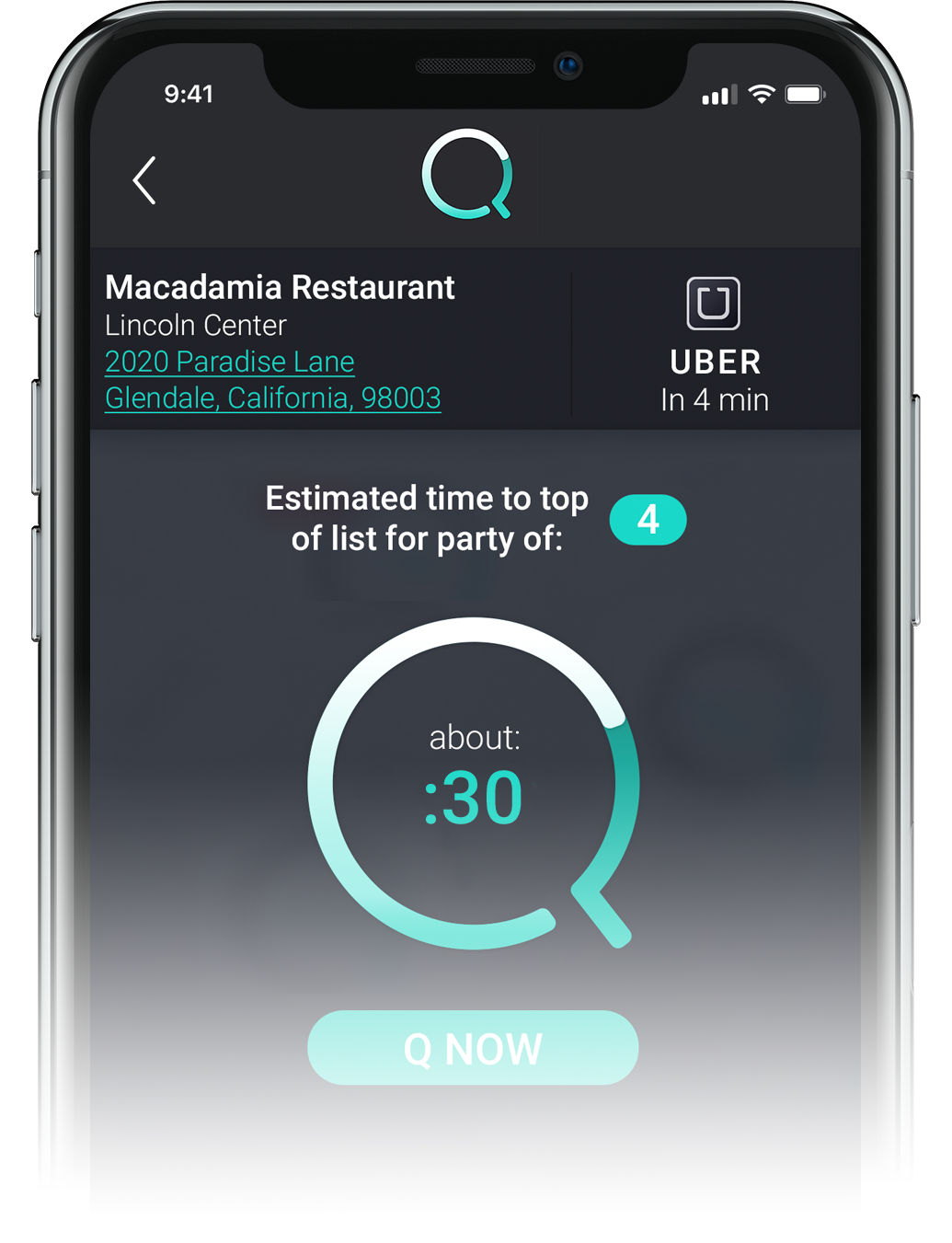The height and width of the screenshot is (1243, 952).
Task: Open the 2020 Paradise Lane address link
Action: (x=230, y=362)
